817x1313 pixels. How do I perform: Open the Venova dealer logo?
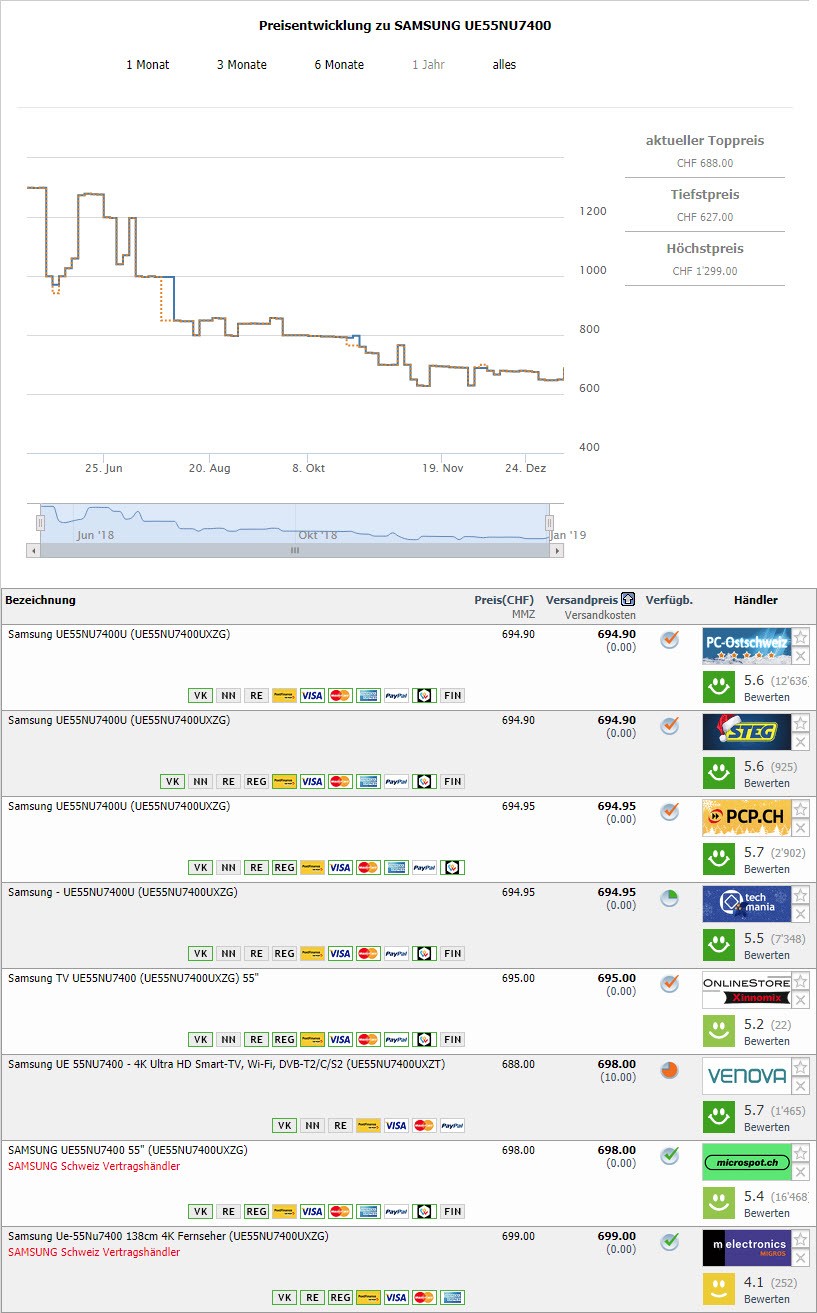(746, 1076)
